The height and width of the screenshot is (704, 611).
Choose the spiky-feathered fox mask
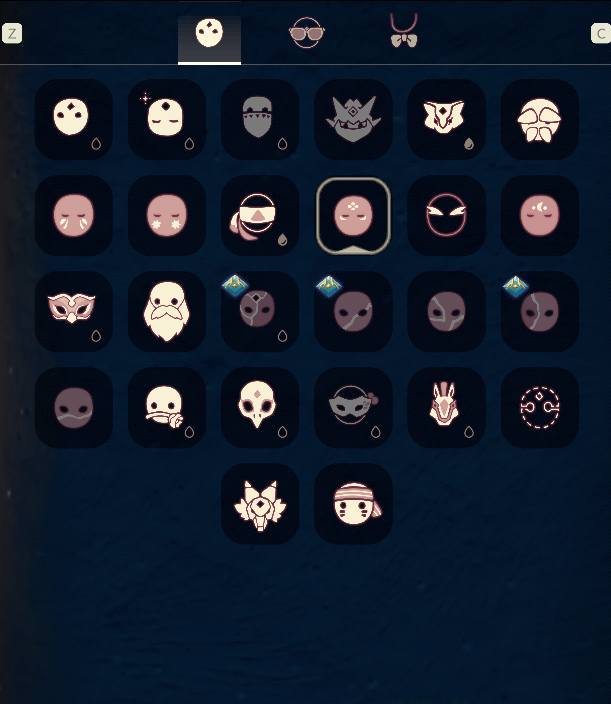pos(260,503)
